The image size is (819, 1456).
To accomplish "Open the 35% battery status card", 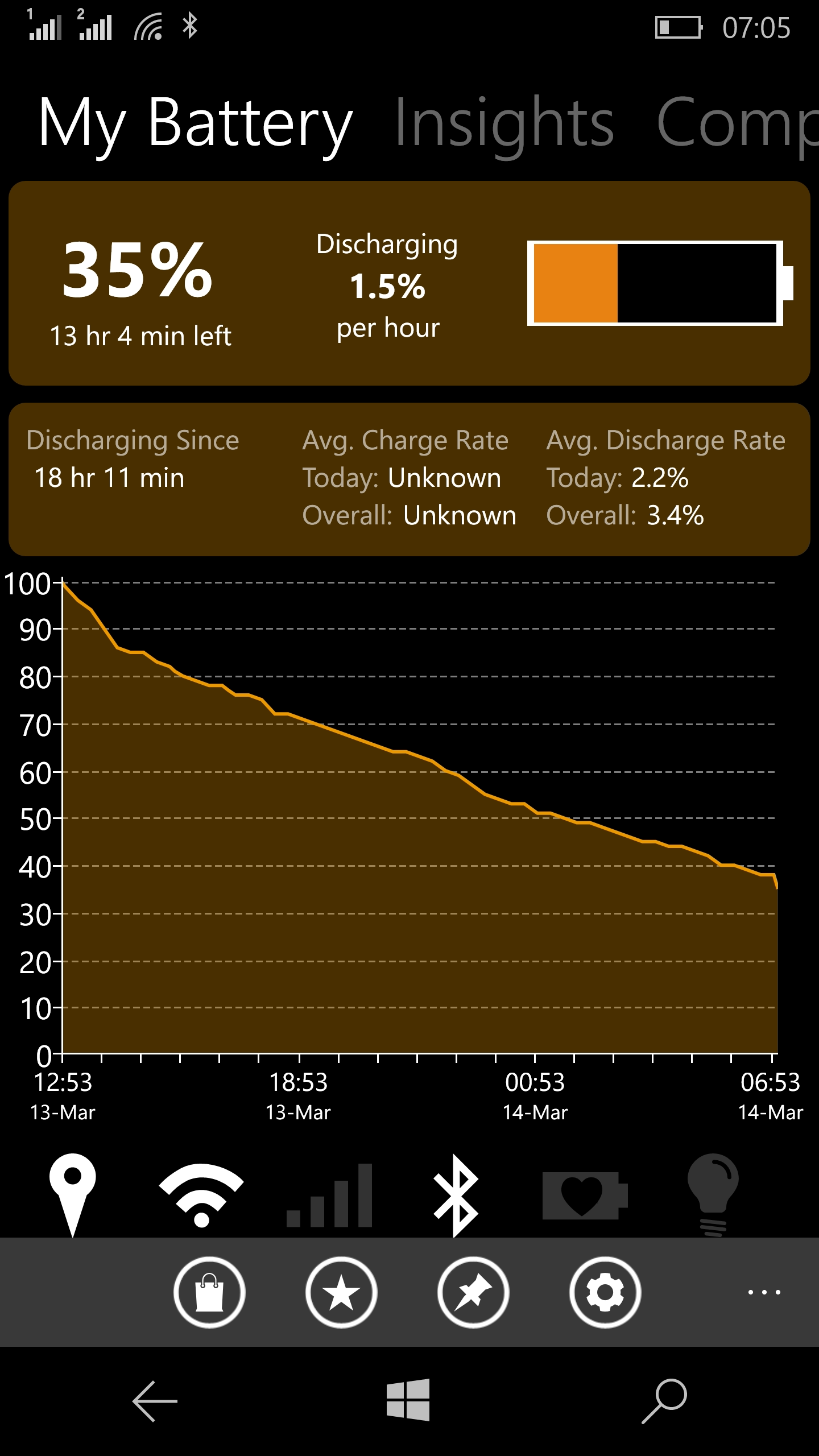I will pos(409,283).
